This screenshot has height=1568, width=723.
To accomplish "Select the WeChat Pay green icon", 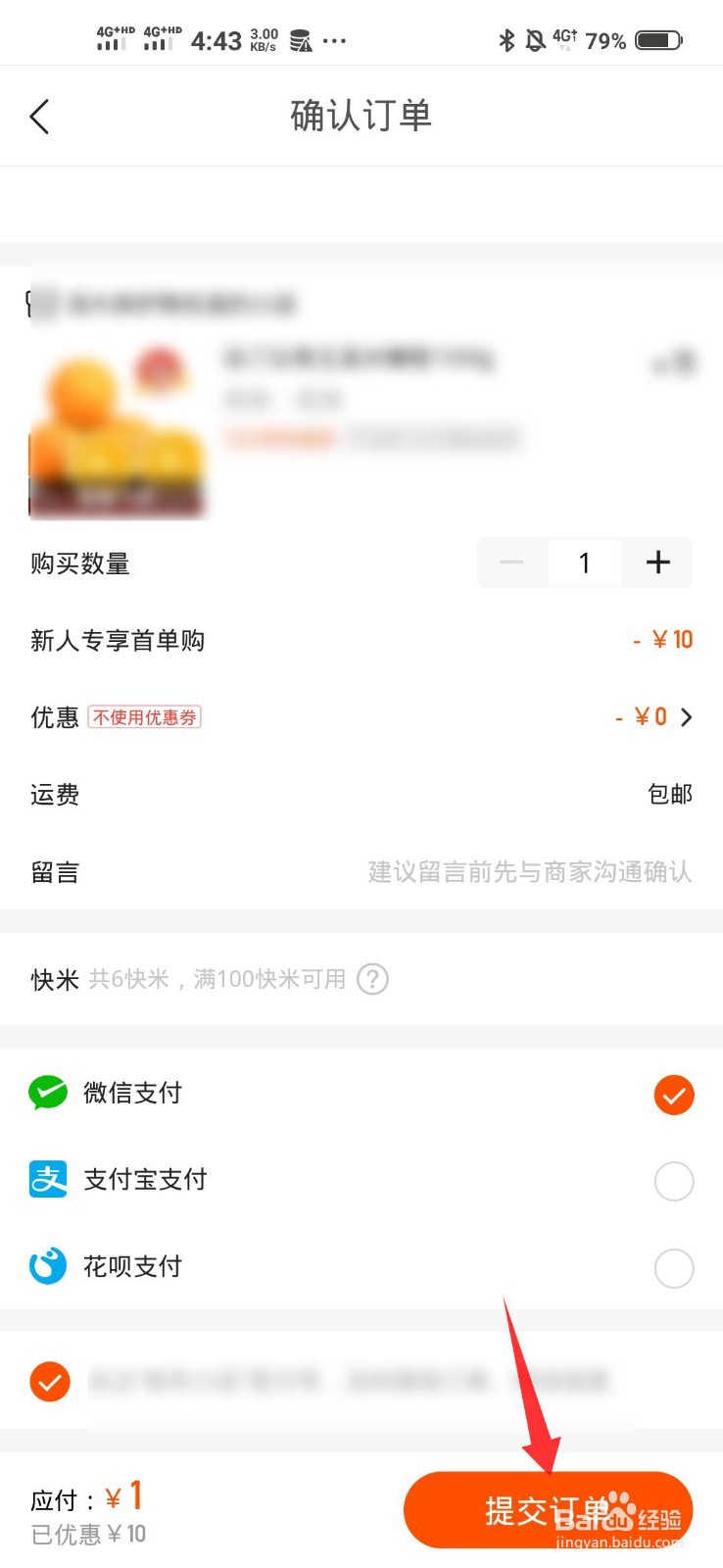I will (48, 1094).
